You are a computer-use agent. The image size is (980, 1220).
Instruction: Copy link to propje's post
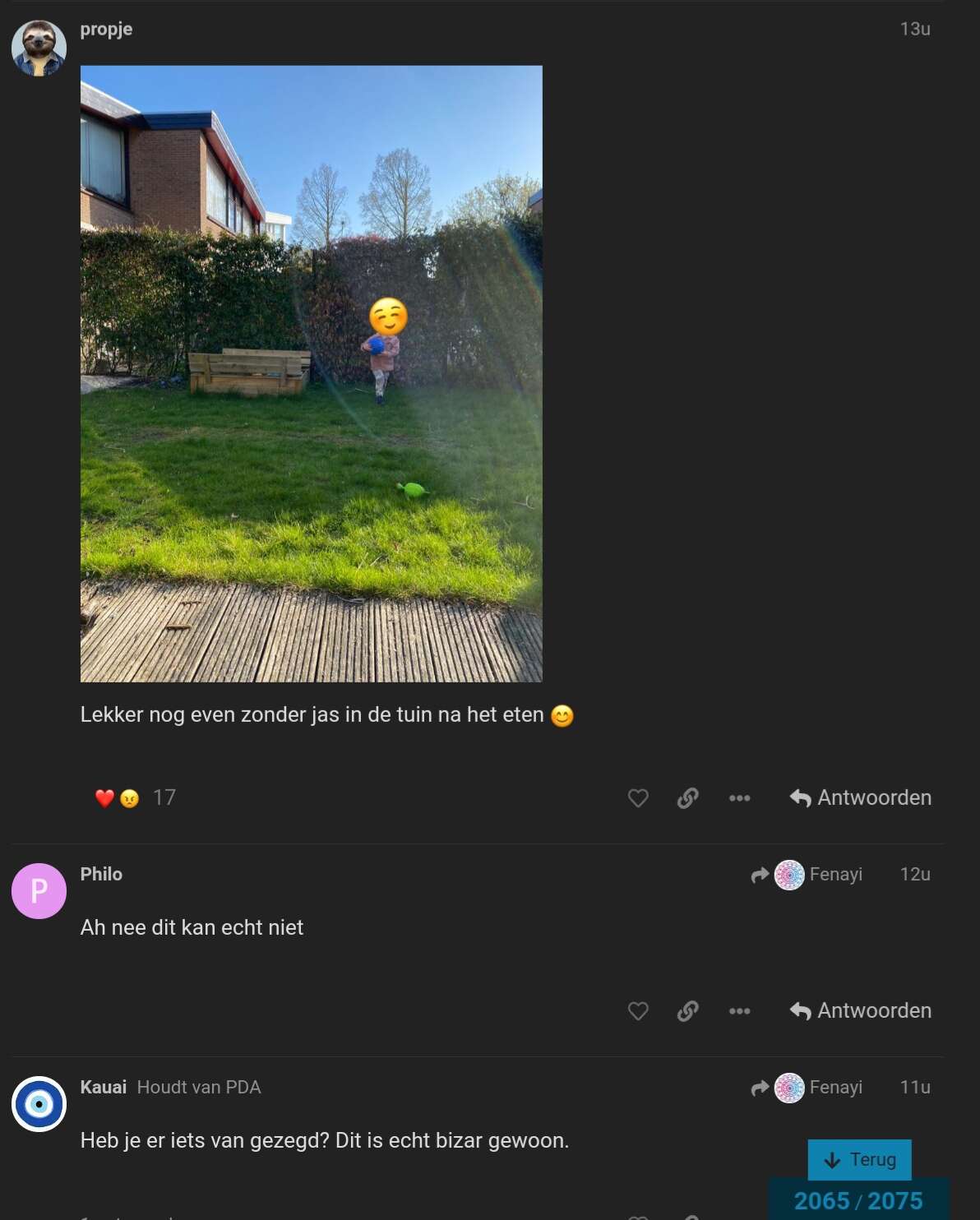click(687, 797)
